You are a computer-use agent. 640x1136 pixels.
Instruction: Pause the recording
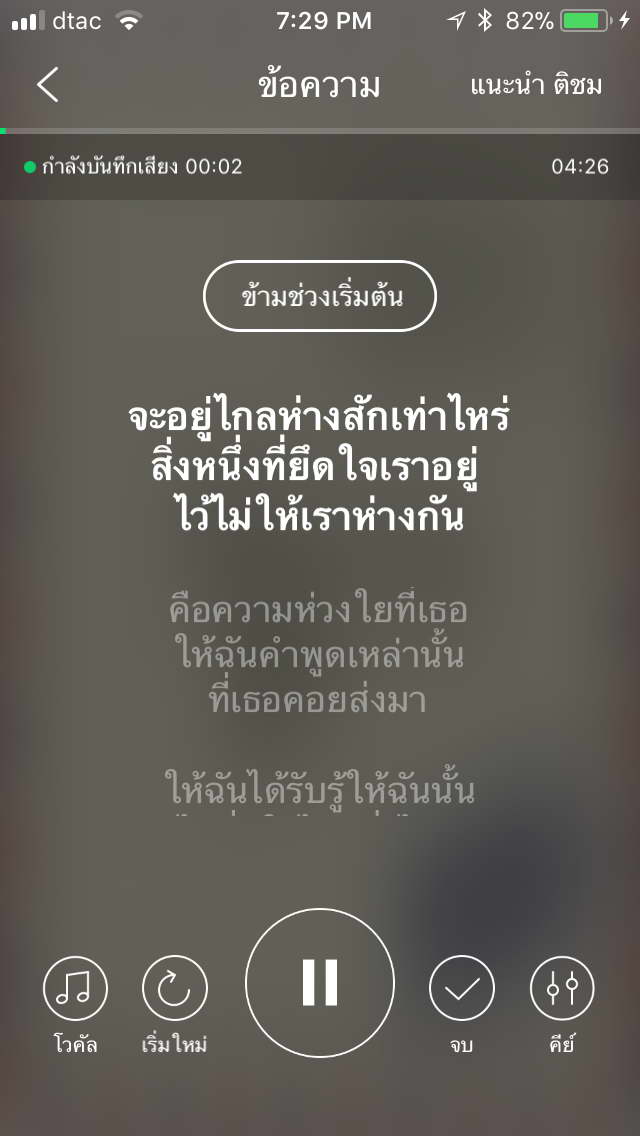pyautogui.click(x=320, y=982)
